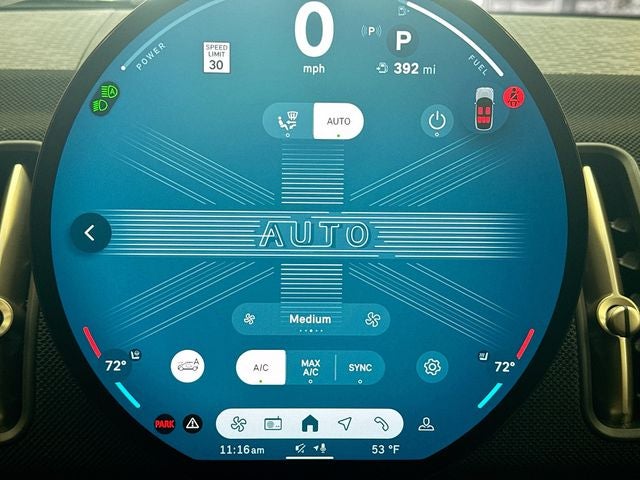The width and height of the screenshot is (640, 480).
Task: Enable SYNC temperature zones
Action: tap(360, 368)
